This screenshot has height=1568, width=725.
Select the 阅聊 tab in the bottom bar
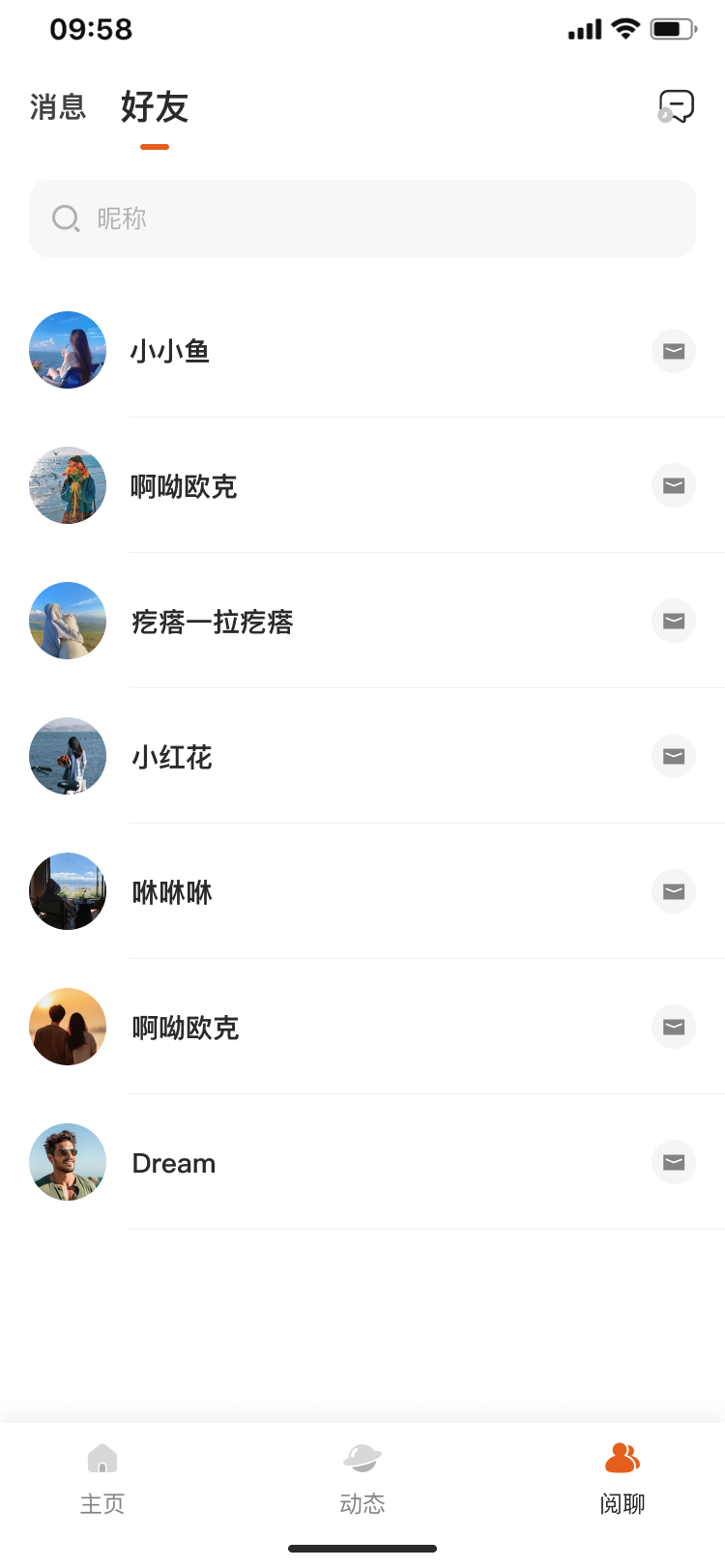623,1478
